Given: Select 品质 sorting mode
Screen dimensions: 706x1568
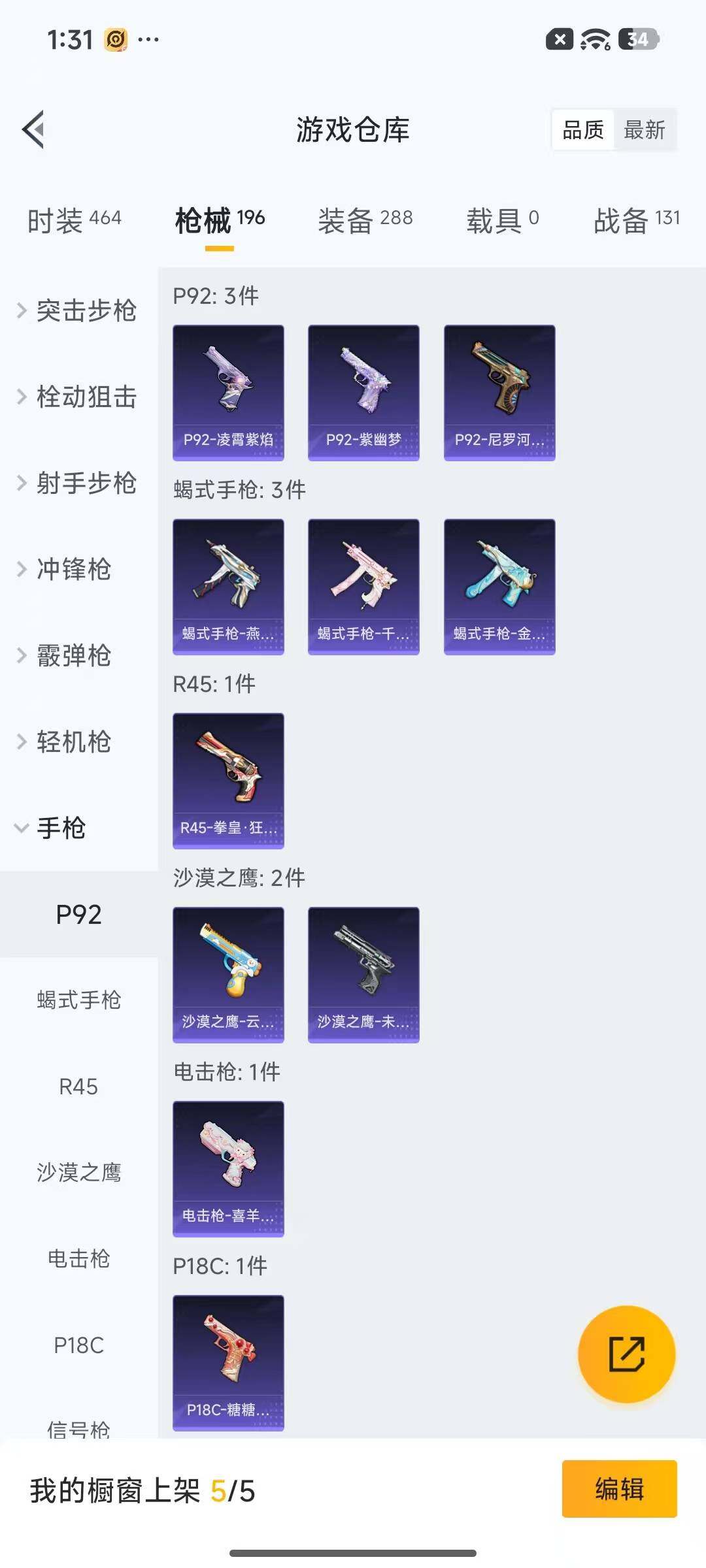Looking at the screenshot, I should pyautogui.click(x=582, y=130).
